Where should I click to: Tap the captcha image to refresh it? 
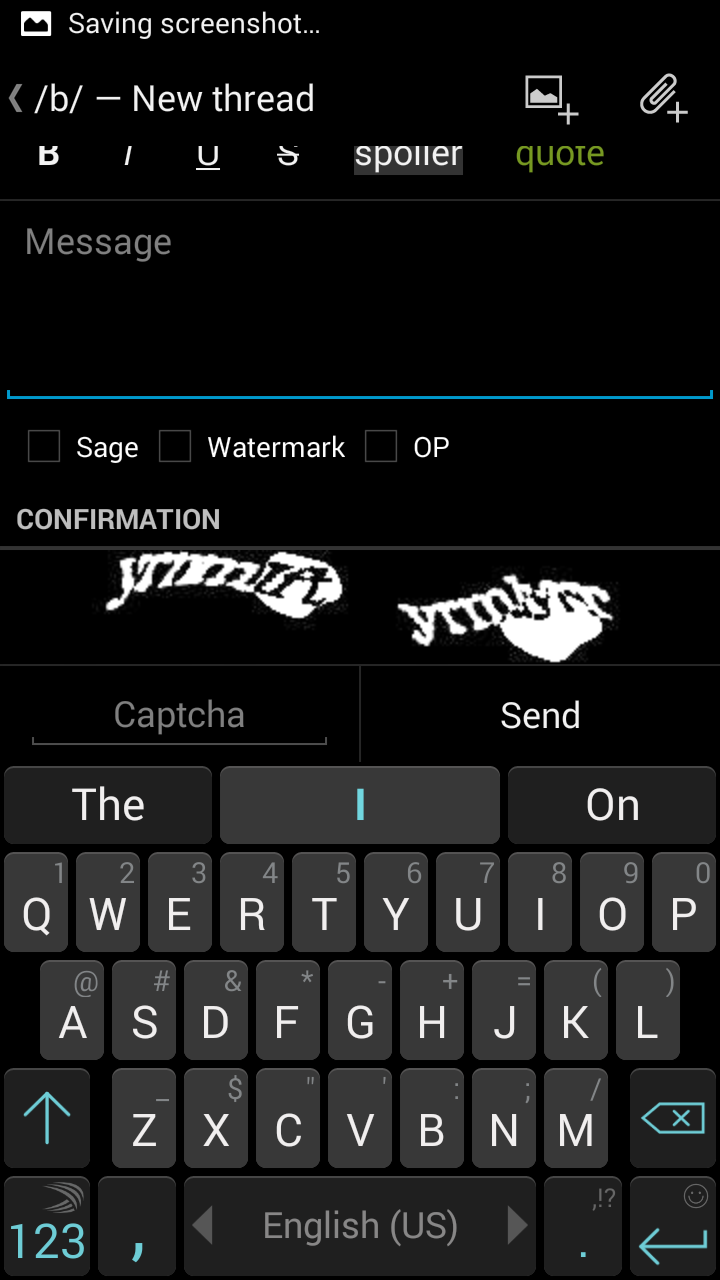(x=360, y=606)
